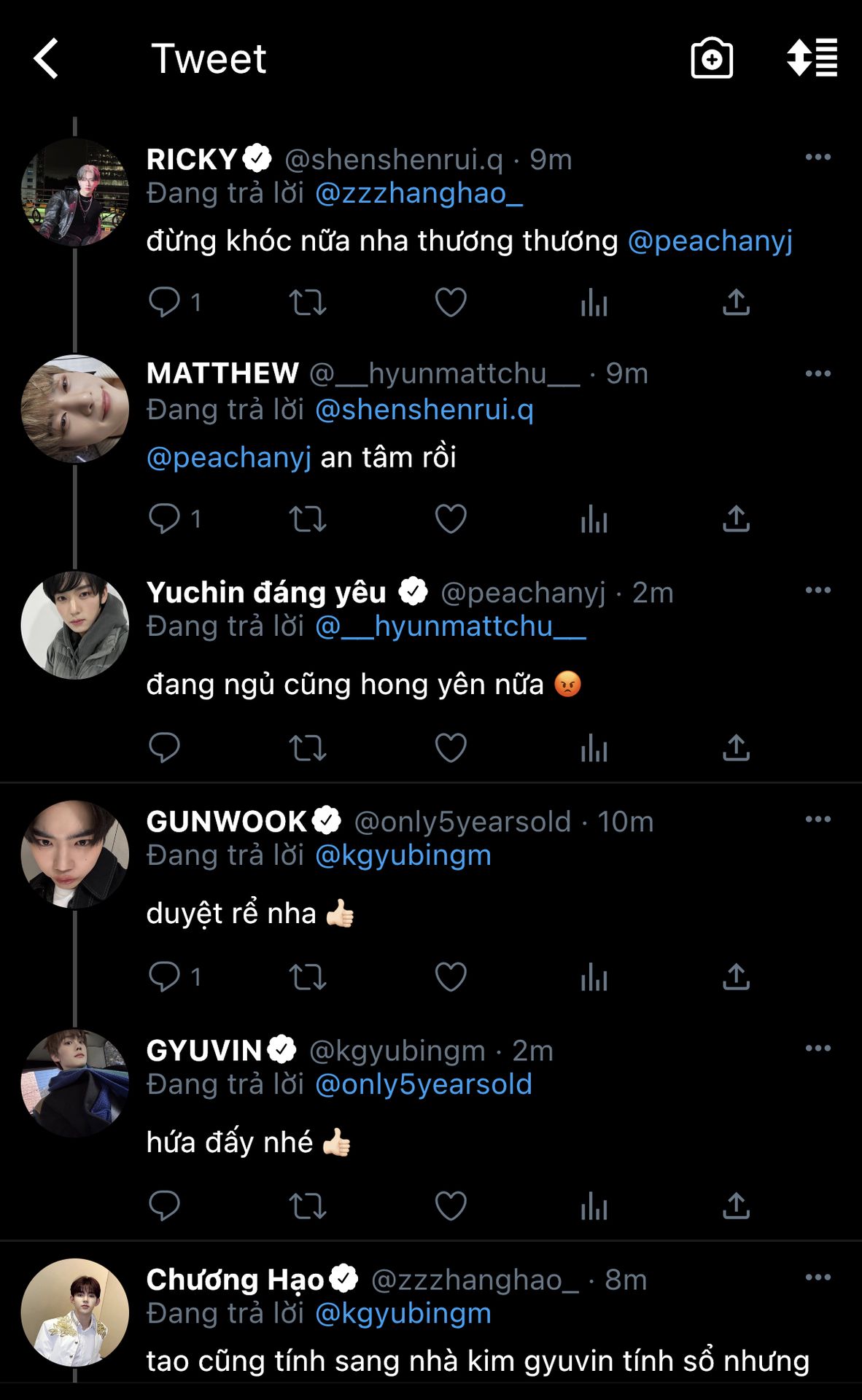862x1400 pixels.
Task: Open the sort replies icon
Action: tap(812, 58)
